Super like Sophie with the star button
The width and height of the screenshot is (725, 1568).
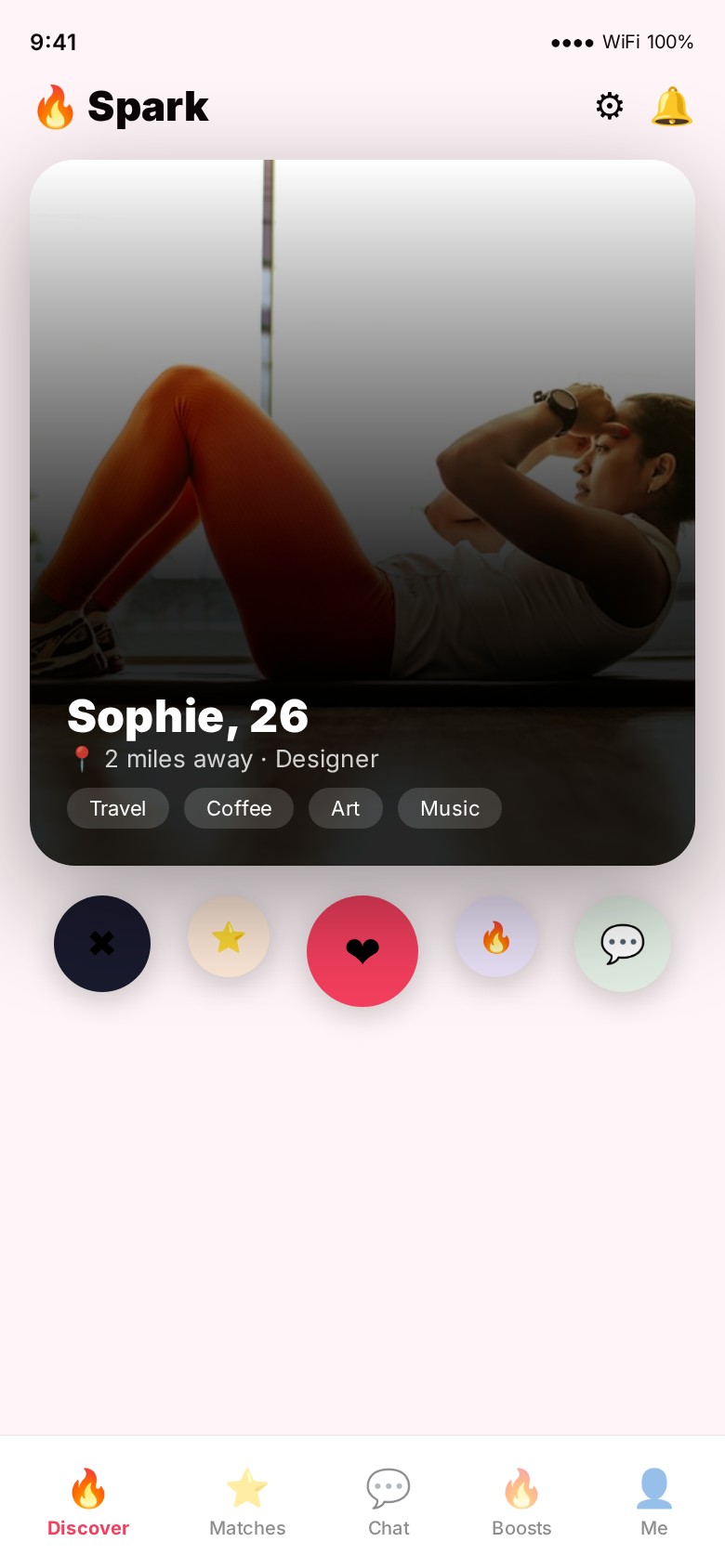tap(229, 937)
